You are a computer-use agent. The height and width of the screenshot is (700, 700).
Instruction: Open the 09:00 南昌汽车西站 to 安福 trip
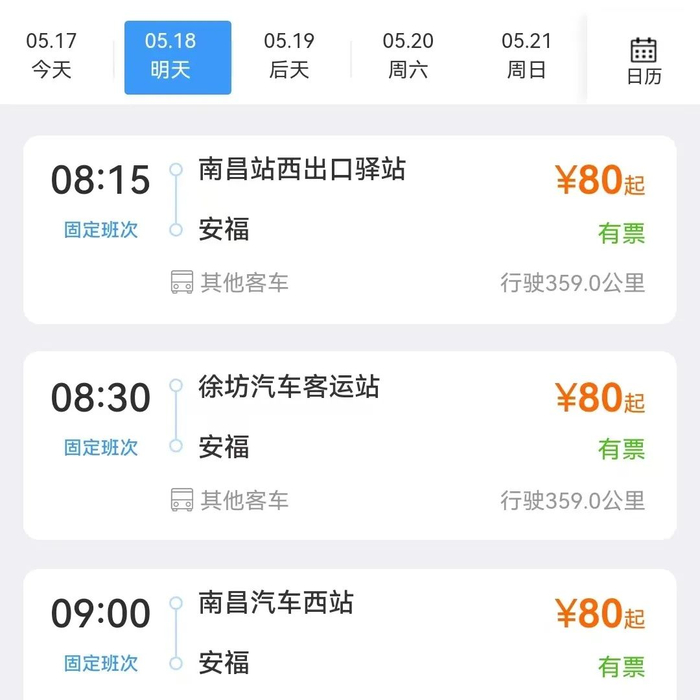(x=349, y=635)
